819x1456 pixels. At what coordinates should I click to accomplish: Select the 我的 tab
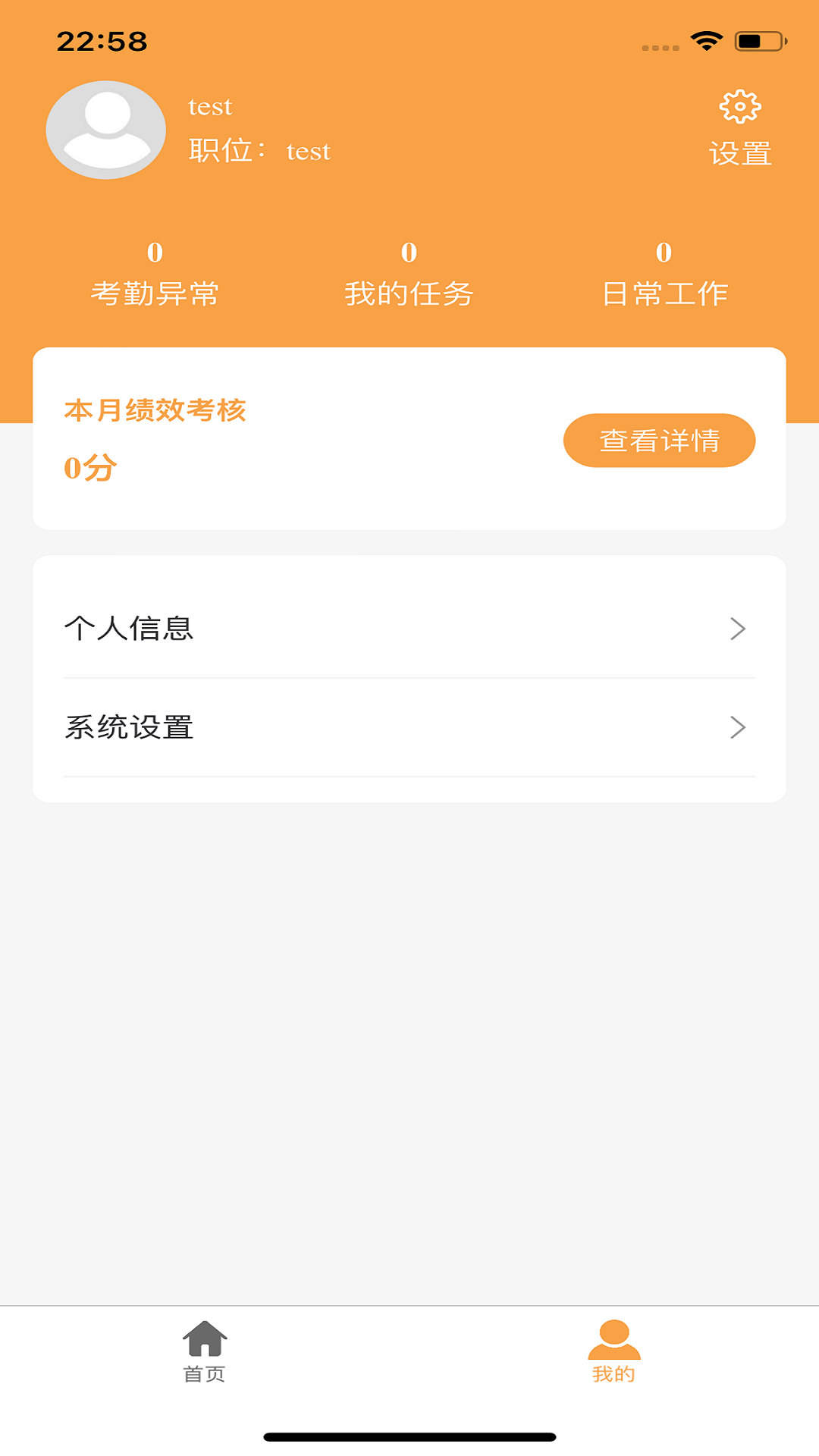(x=613, y=1352)
